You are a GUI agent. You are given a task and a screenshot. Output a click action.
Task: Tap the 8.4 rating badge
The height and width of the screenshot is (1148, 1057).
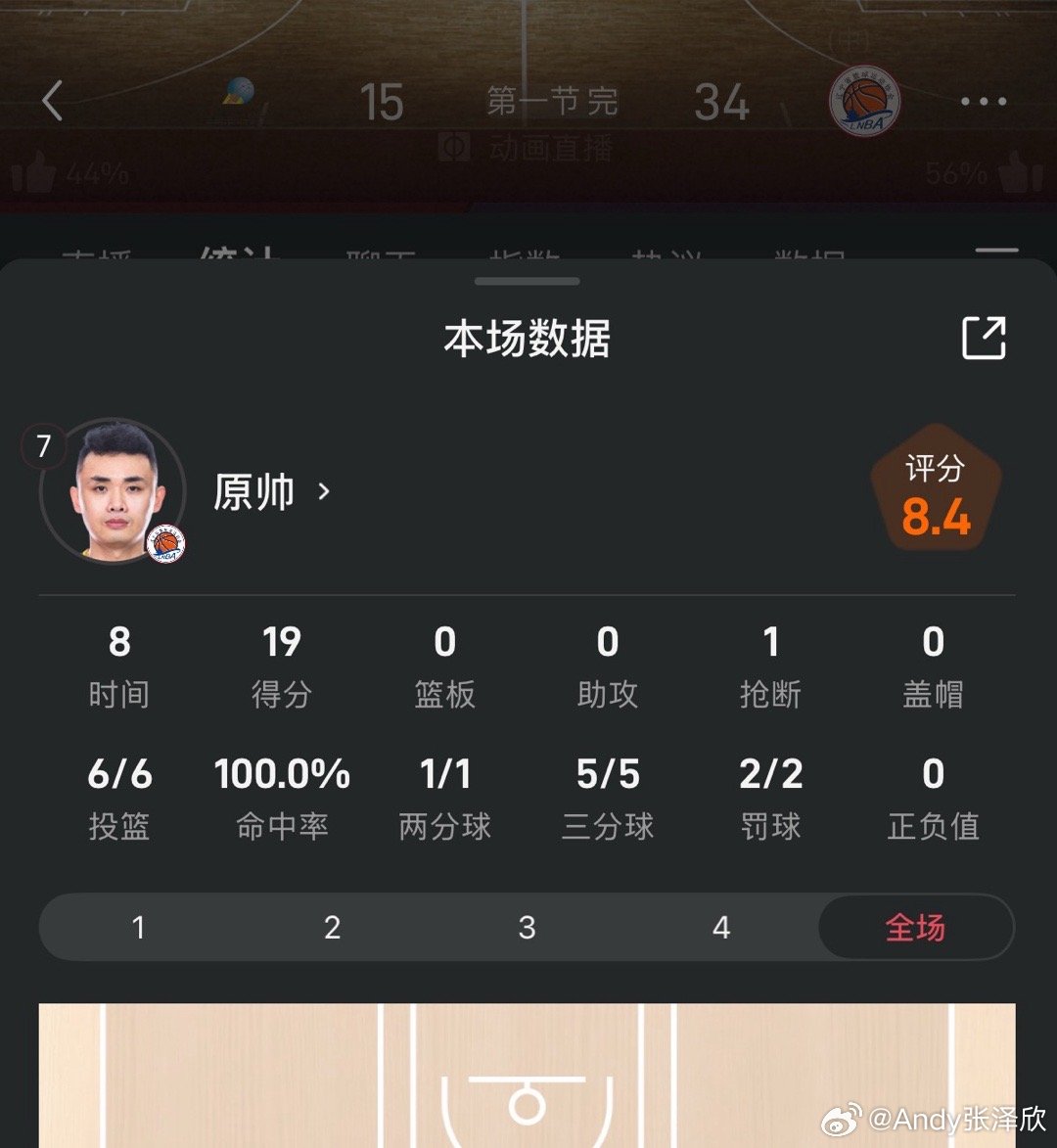[934, 486]
